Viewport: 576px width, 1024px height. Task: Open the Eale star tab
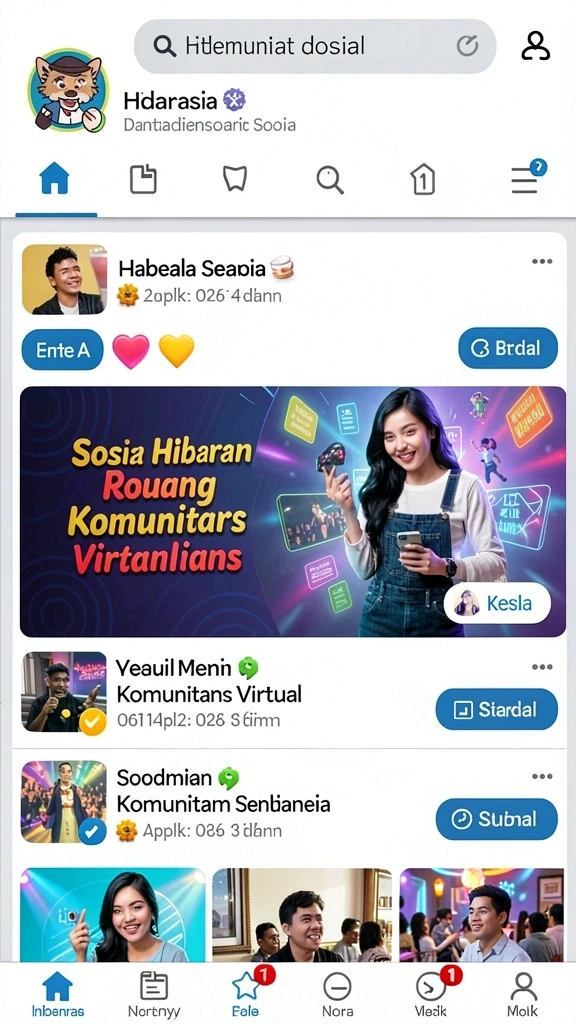[248, 993]
